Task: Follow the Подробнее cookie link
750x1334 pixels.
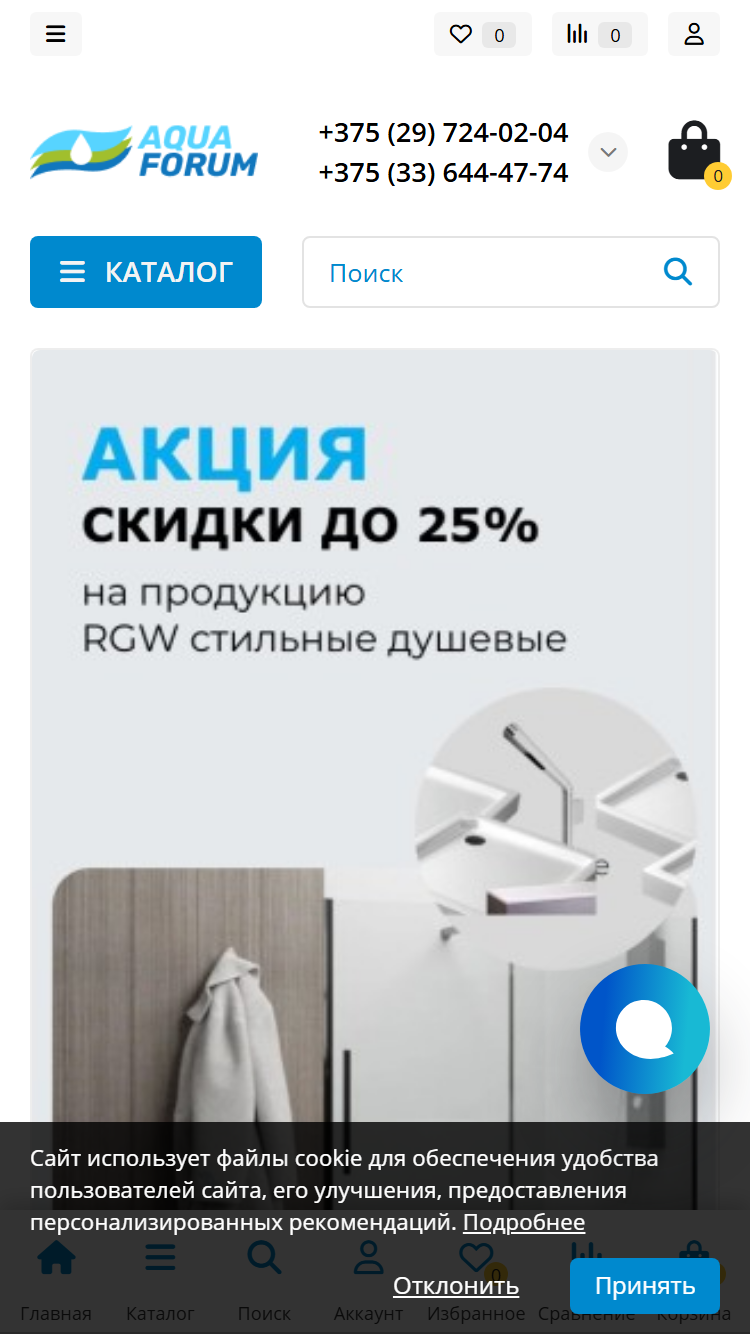Action: 524,1222
